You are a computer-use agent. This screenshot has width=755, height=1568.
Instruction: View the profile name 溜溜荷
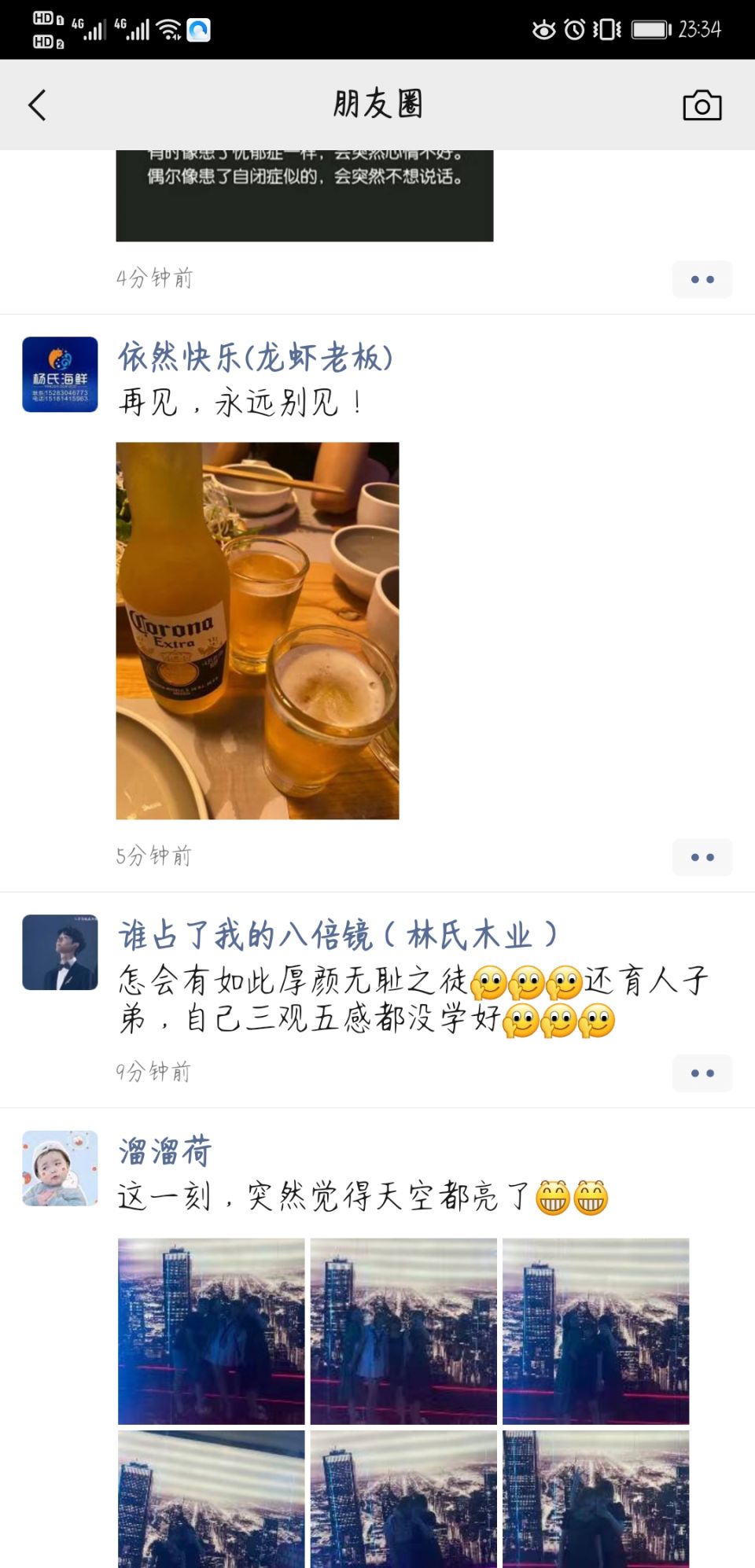click(165, 1151)
